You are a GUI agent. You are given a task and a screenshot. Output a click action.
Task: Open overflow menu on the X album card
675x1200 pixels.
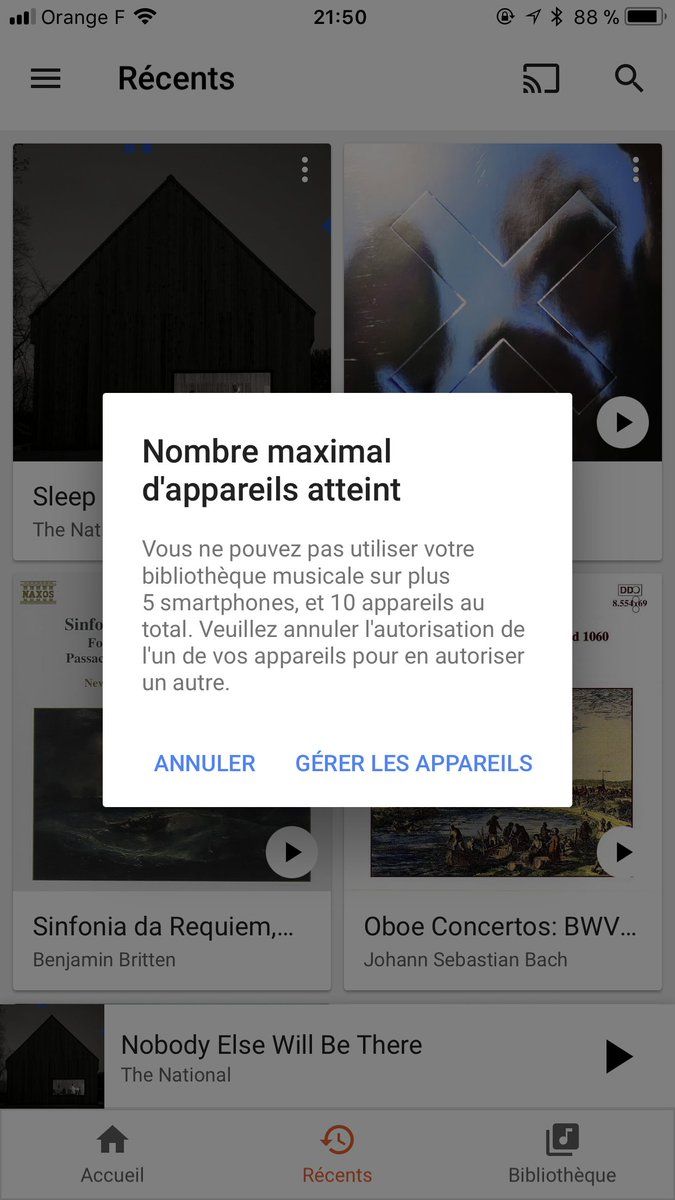coord(635,170)
